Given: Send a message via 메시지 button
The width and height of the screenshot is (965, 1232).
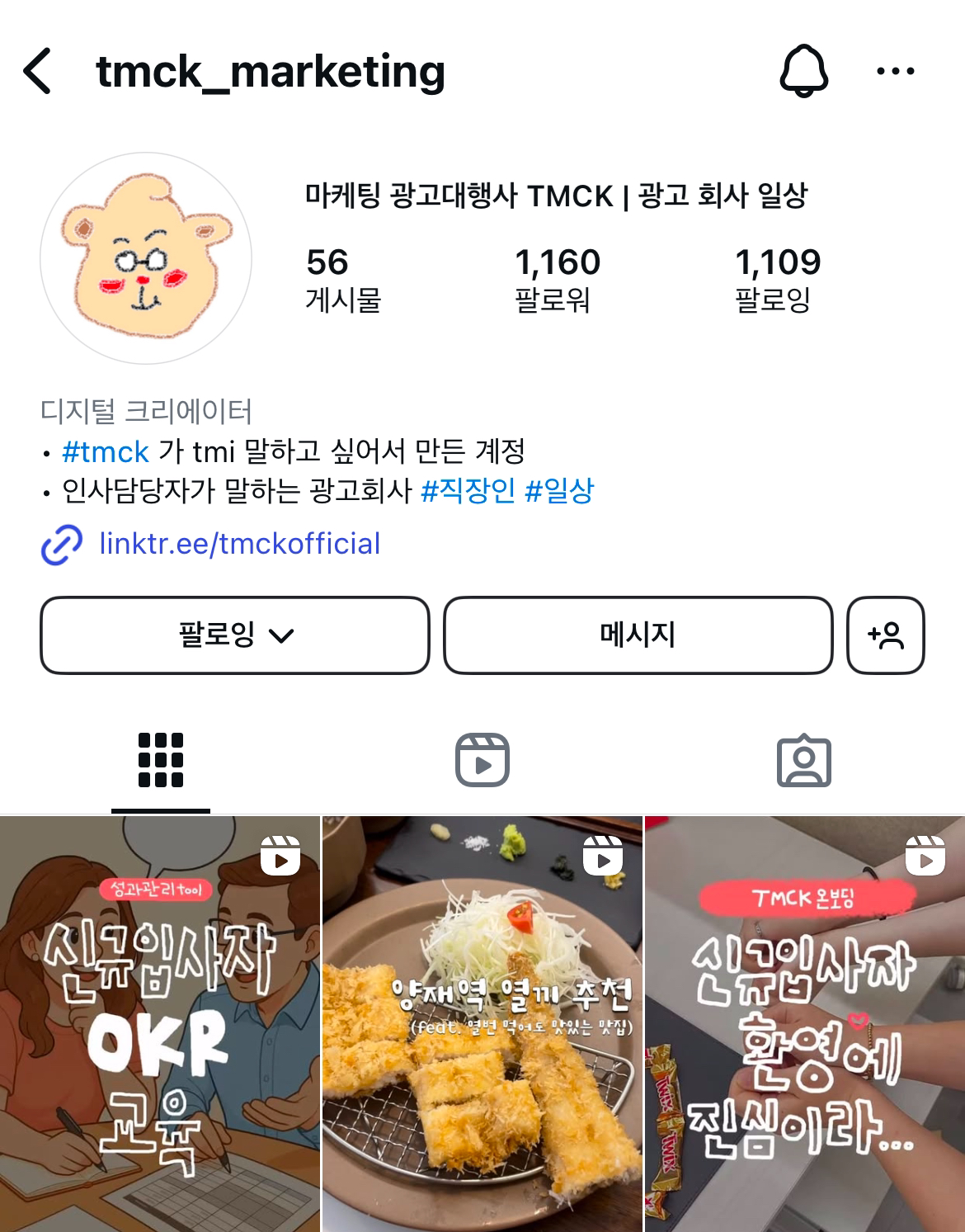Looking at the screenshot, I should click(638, 635).
